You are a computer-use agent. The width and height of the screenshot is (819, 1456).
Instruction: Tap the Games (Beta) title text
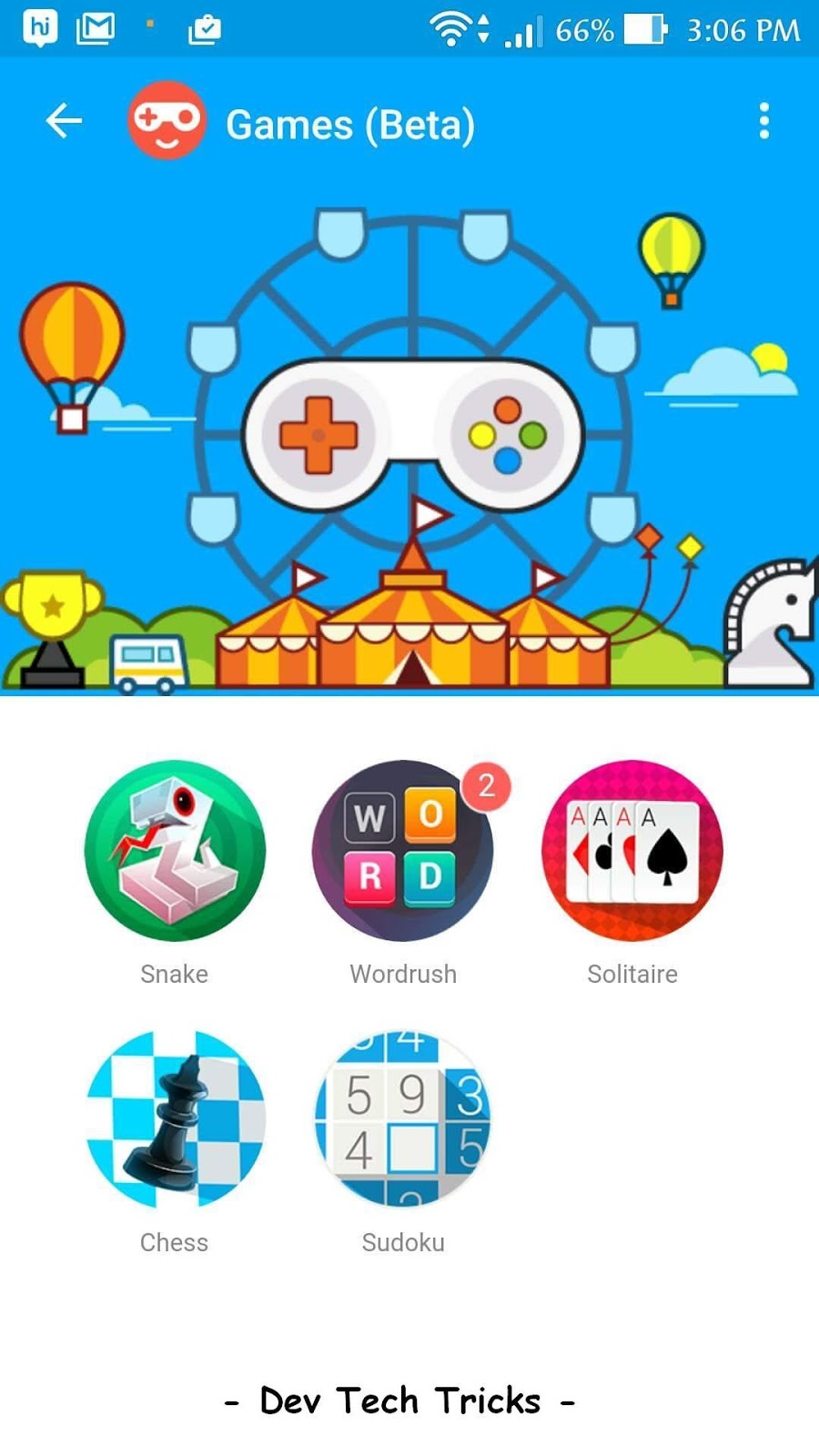[351, 125]
